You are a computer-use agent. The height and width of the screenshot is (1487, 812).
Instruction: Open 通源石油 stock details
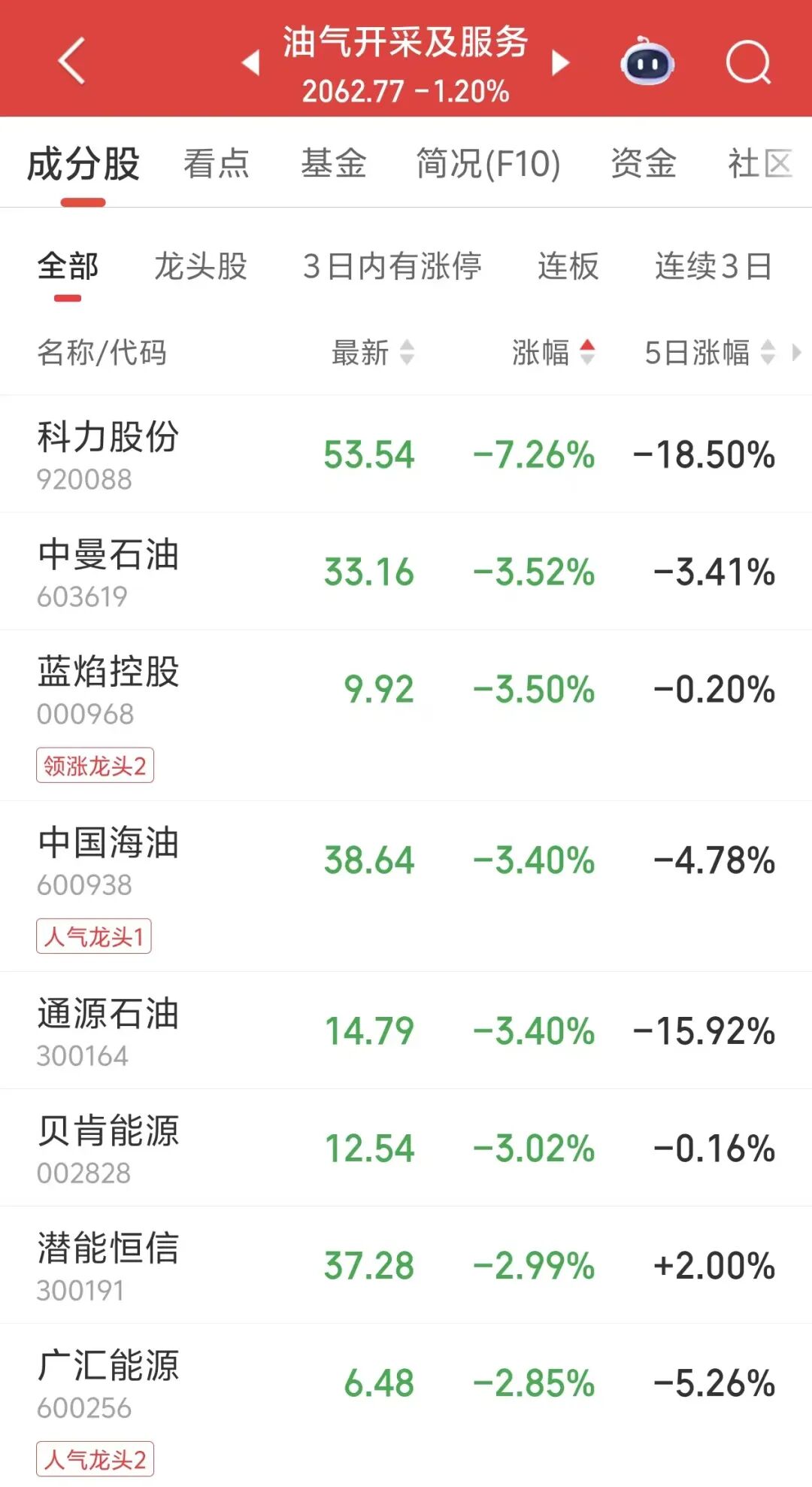pyautogui.click(x=108, y=1030)
